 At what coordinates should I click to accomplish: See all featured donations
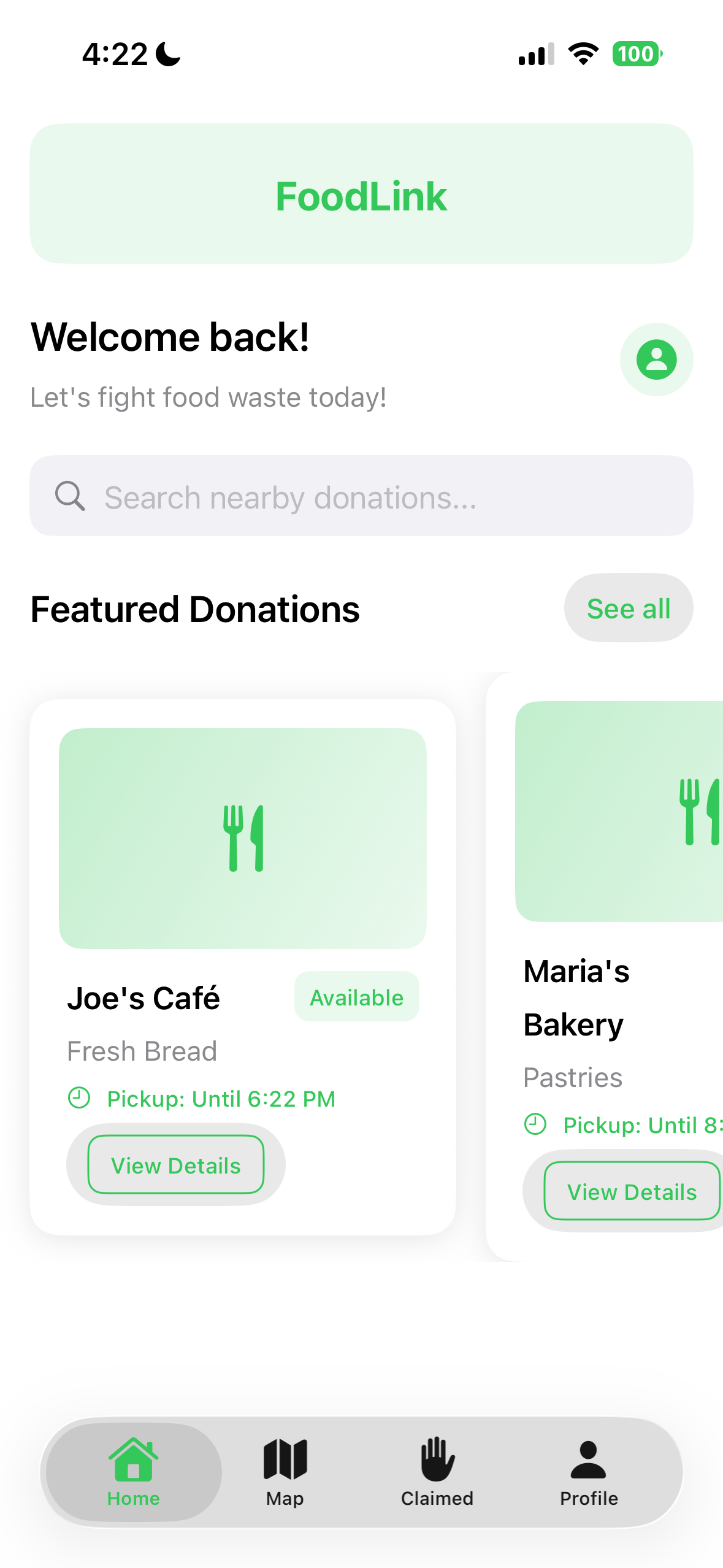click(628, 609)
